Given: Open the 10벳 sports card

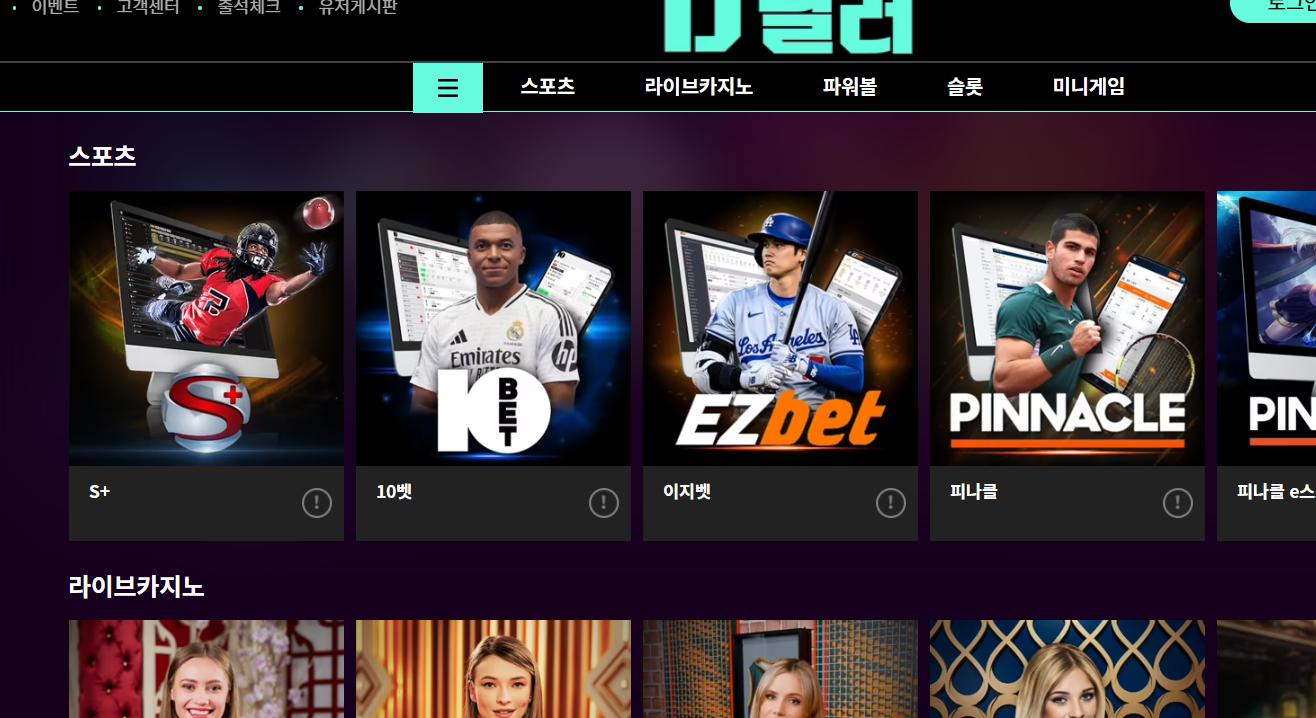Looking at the screenshot, I should pyautogui.click(x=493, y=328).
